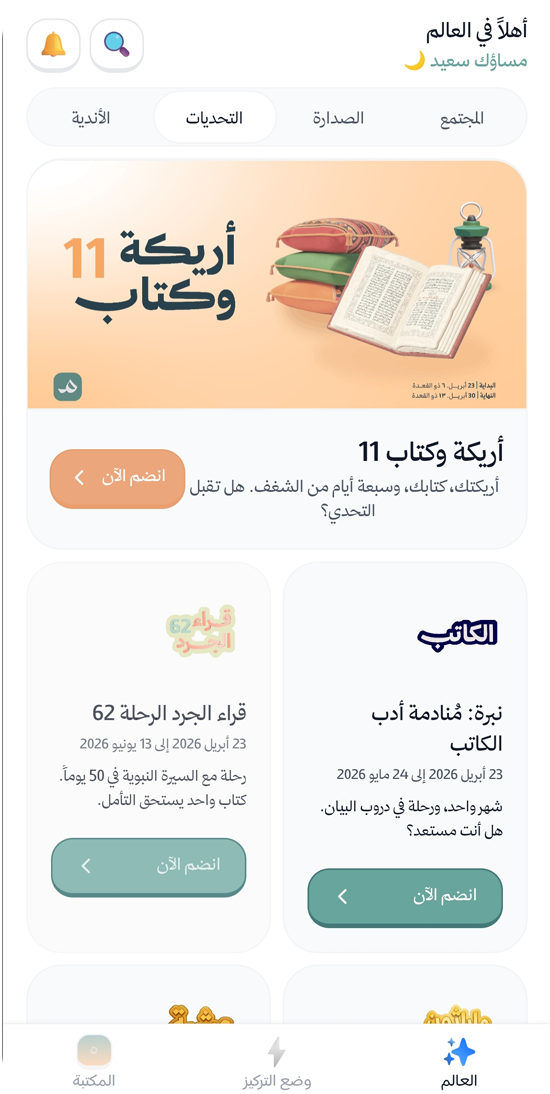The image size is (550, 1094).
Task: Open the أريكة وكتاب 11 banner image
Action: click(277, 285)
